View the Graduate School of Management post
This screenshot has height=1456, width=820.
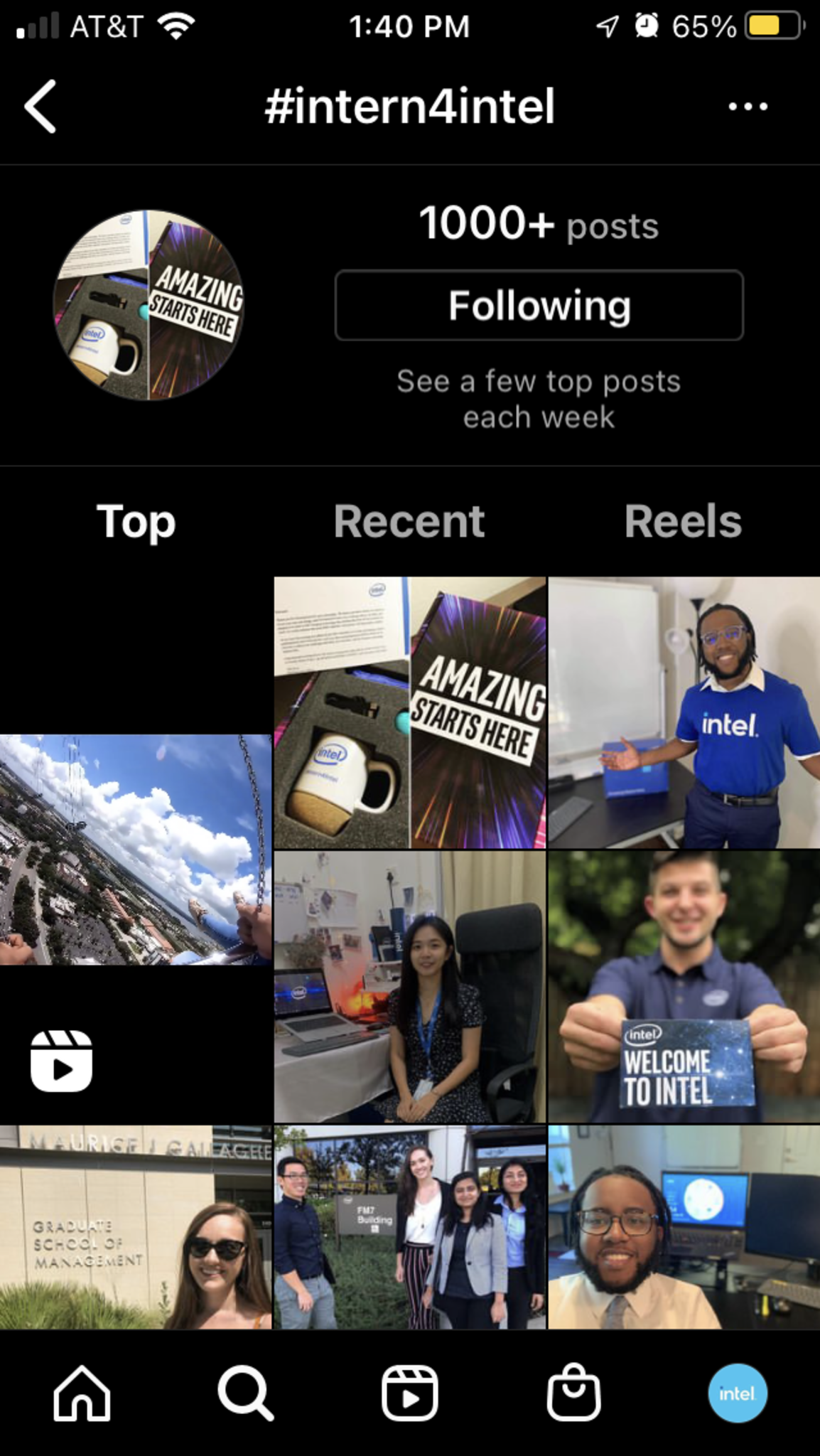(135, 1226)
